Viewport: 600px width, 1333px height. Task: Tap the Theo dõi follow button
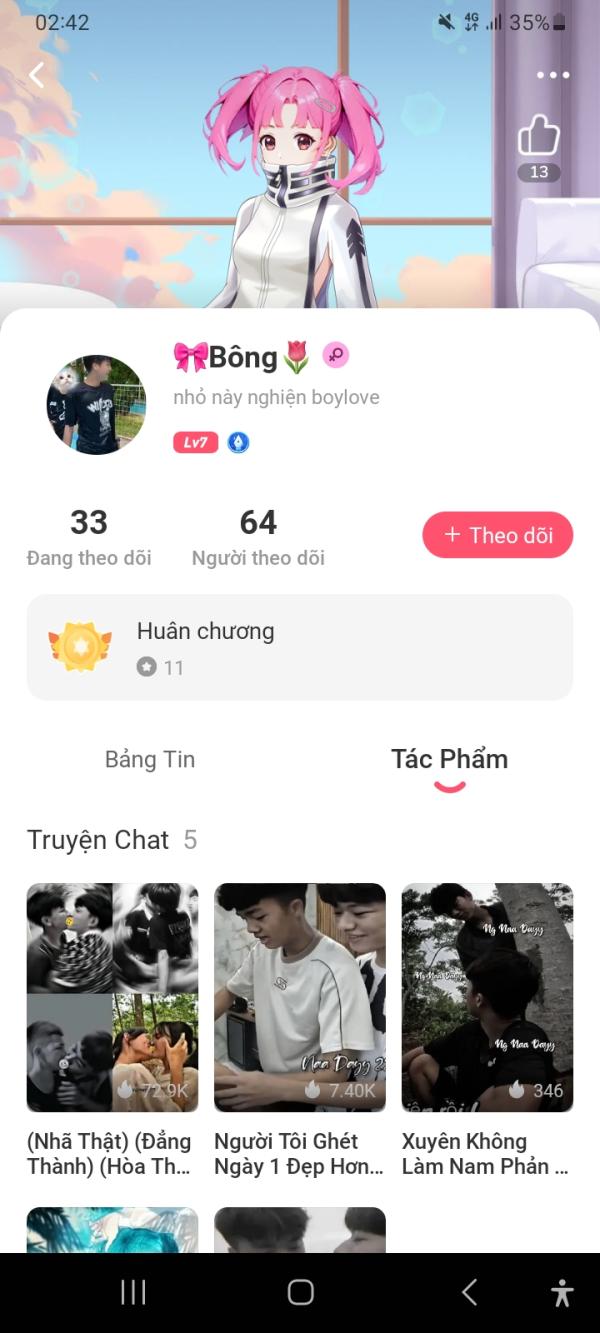[497, 535]
